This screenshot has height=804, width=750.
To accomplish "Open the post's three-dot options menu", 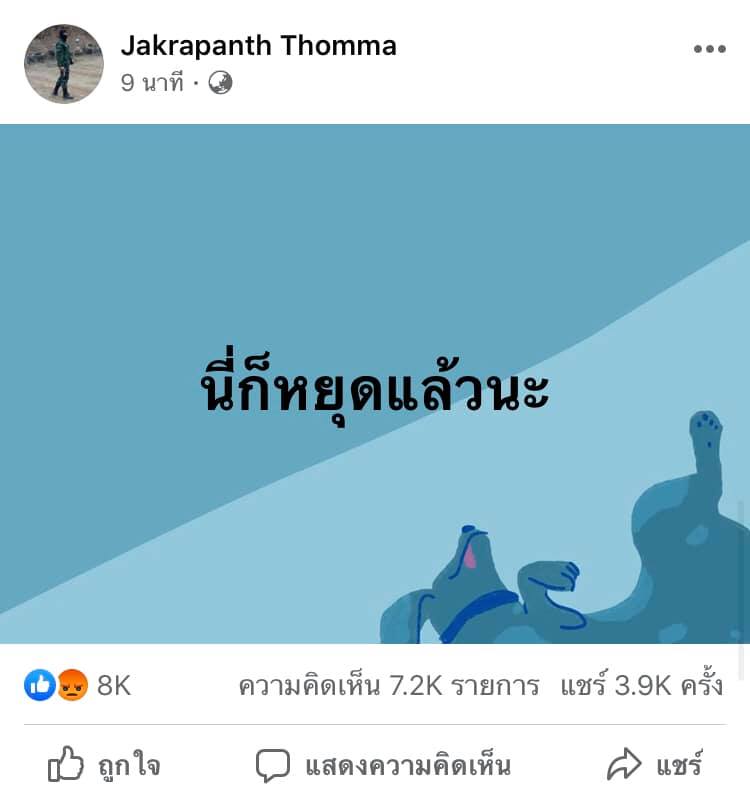I will tap(709, 49).
